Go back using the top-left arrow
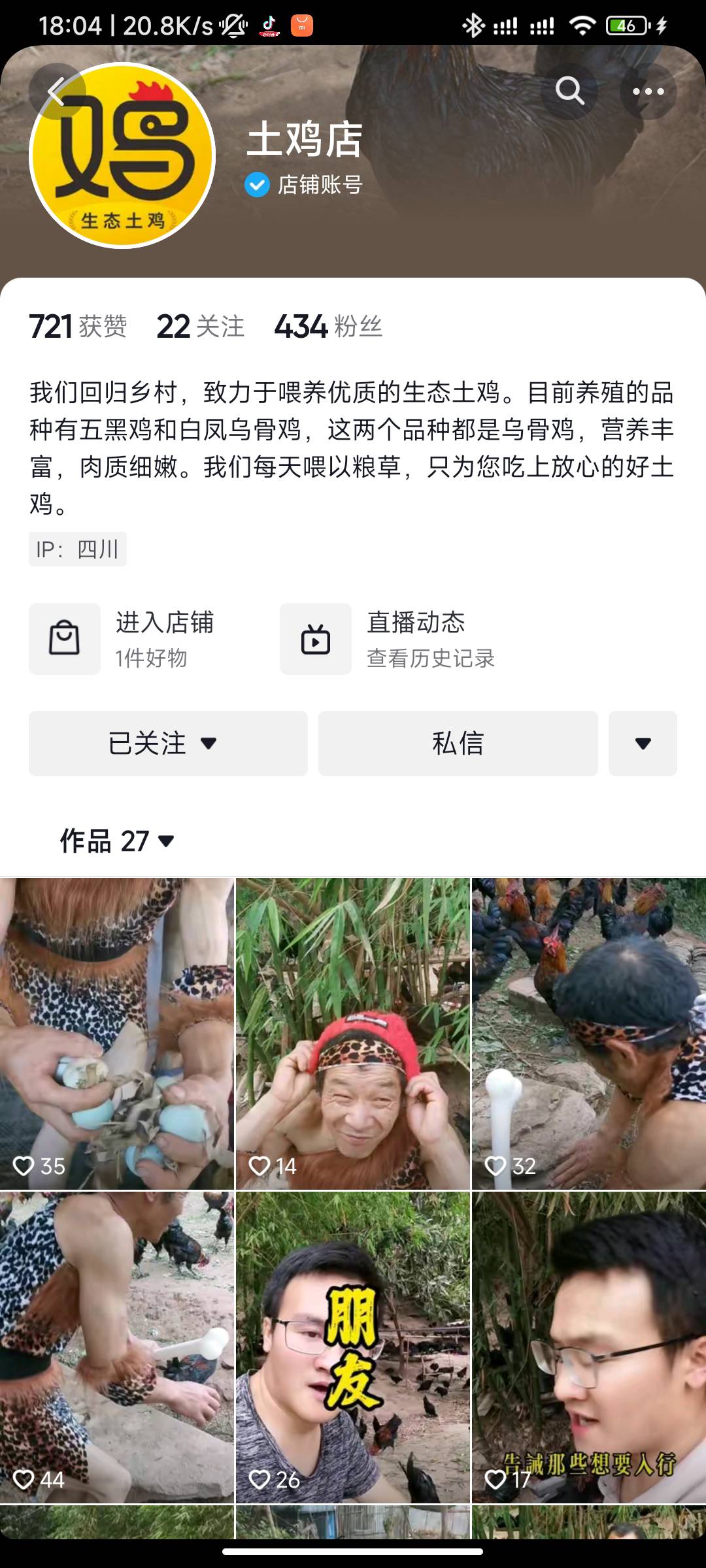 click(x=57, y=91)
